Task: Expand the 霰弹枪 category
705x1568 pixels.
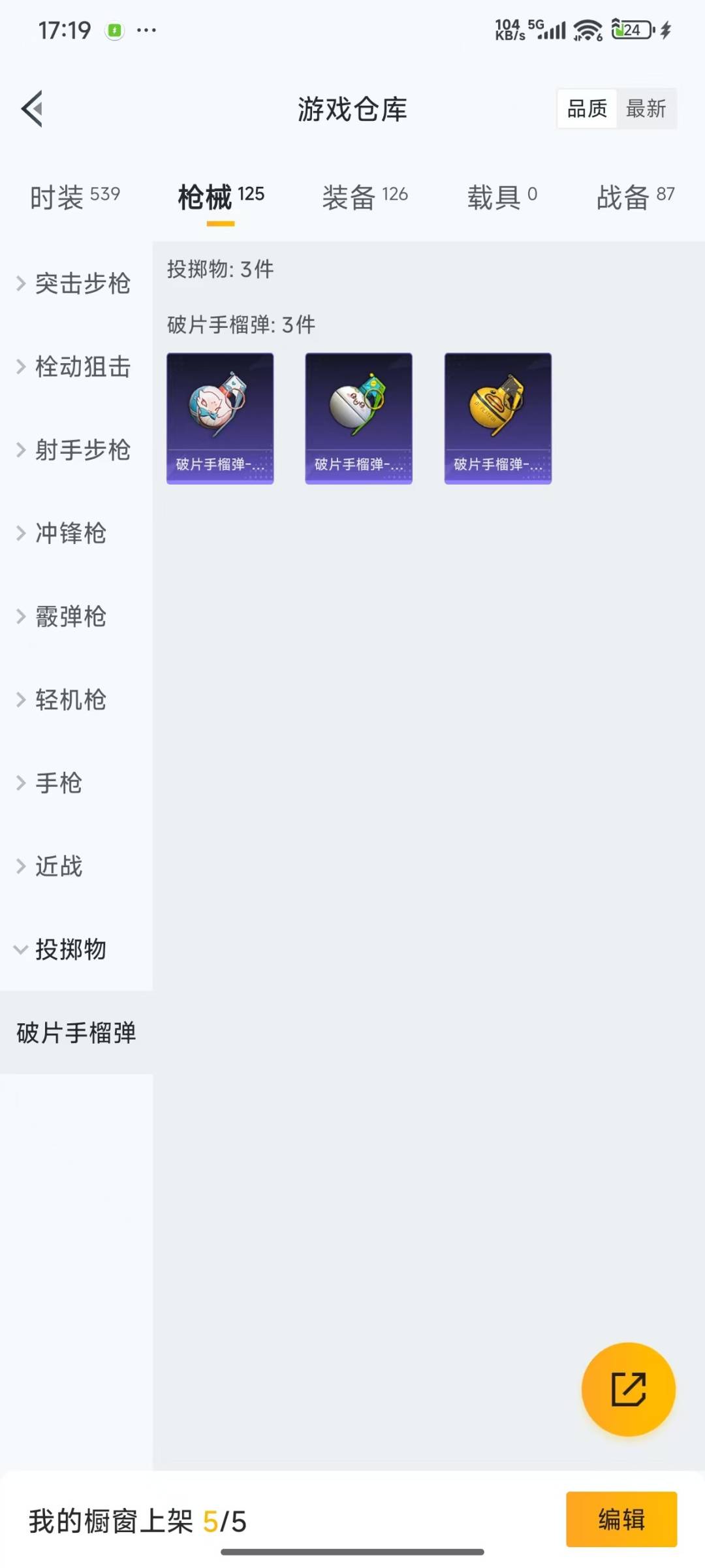Action: [63, 616]
